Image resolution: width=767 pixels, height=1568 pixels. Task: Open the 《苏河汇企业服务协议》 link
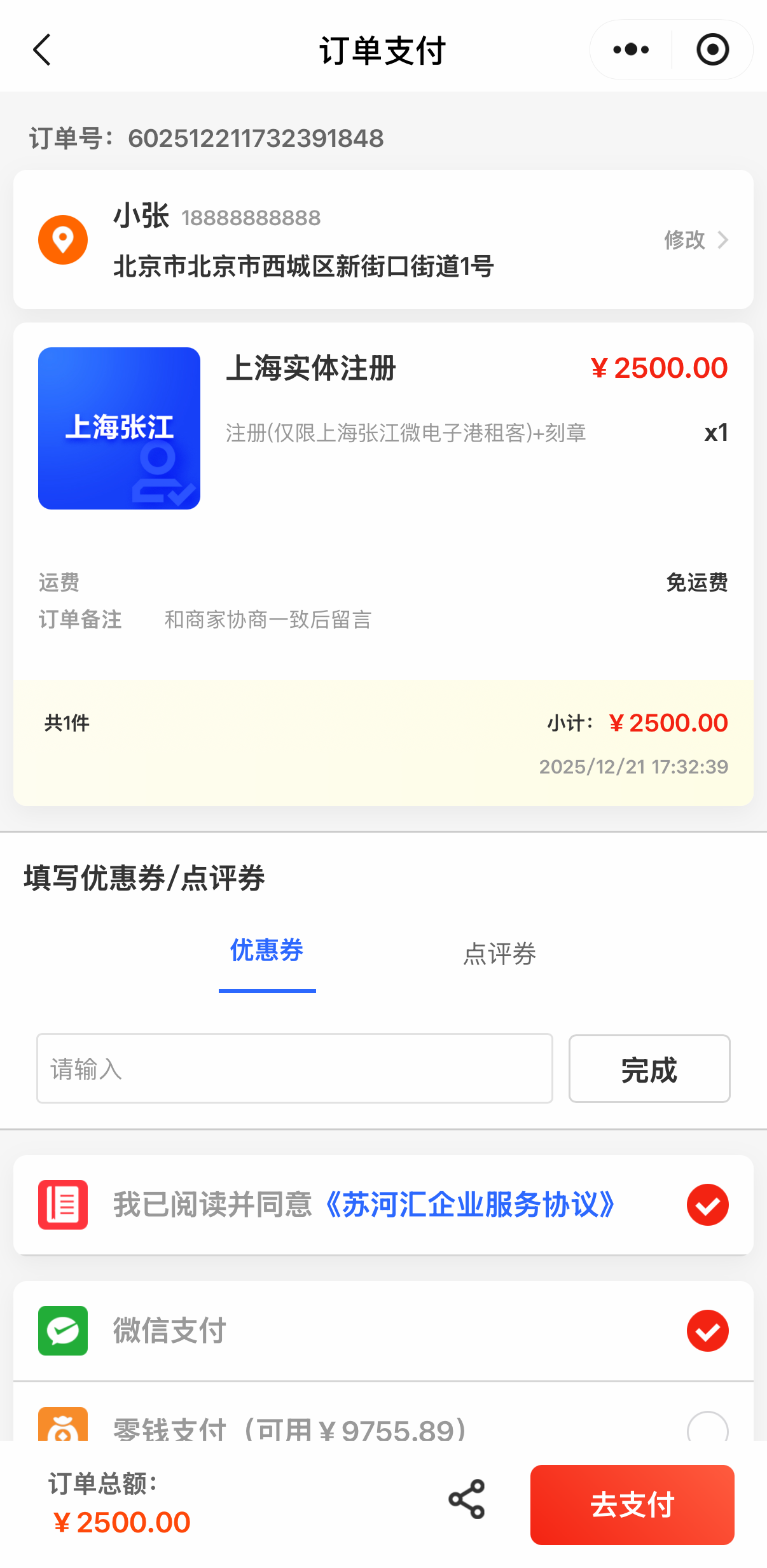469,1204
